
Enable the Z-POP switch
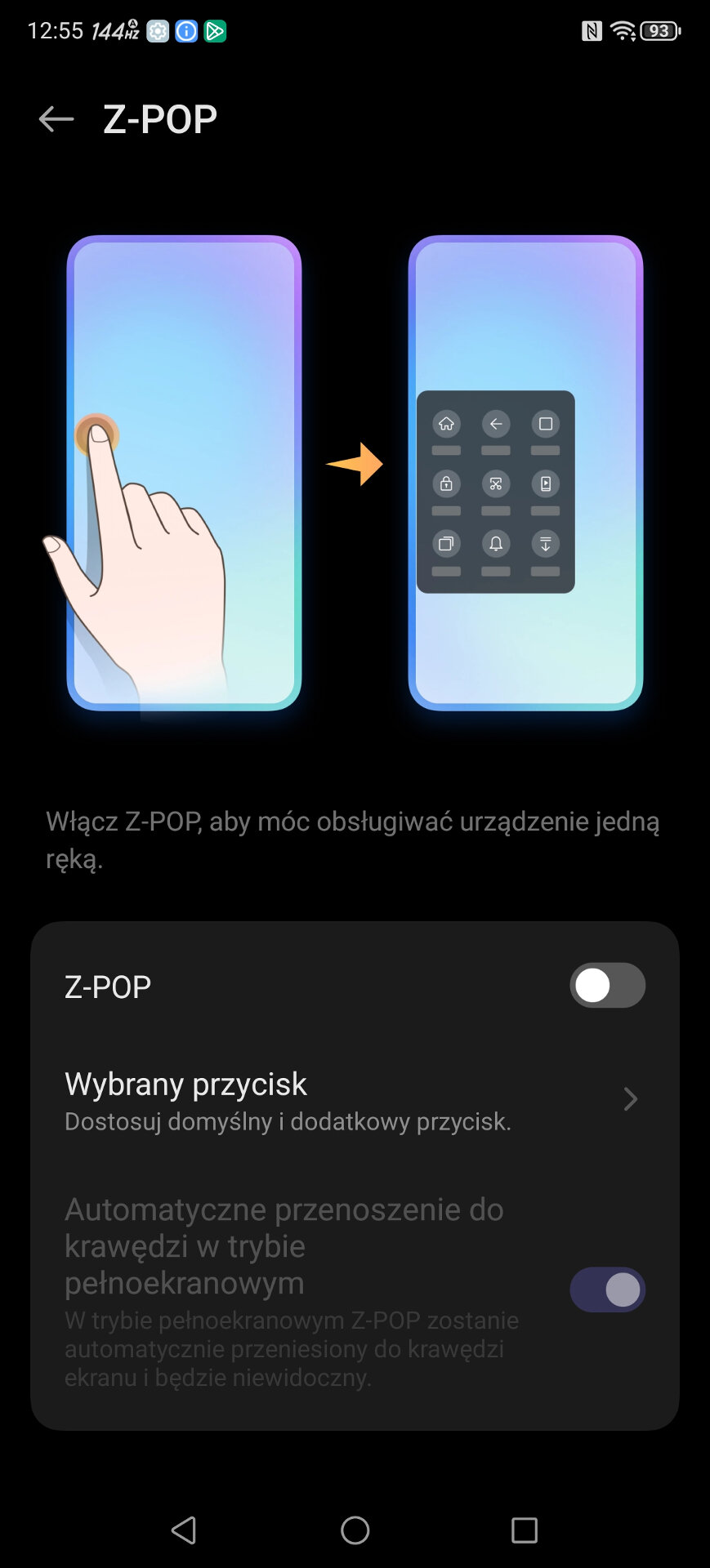606,986
